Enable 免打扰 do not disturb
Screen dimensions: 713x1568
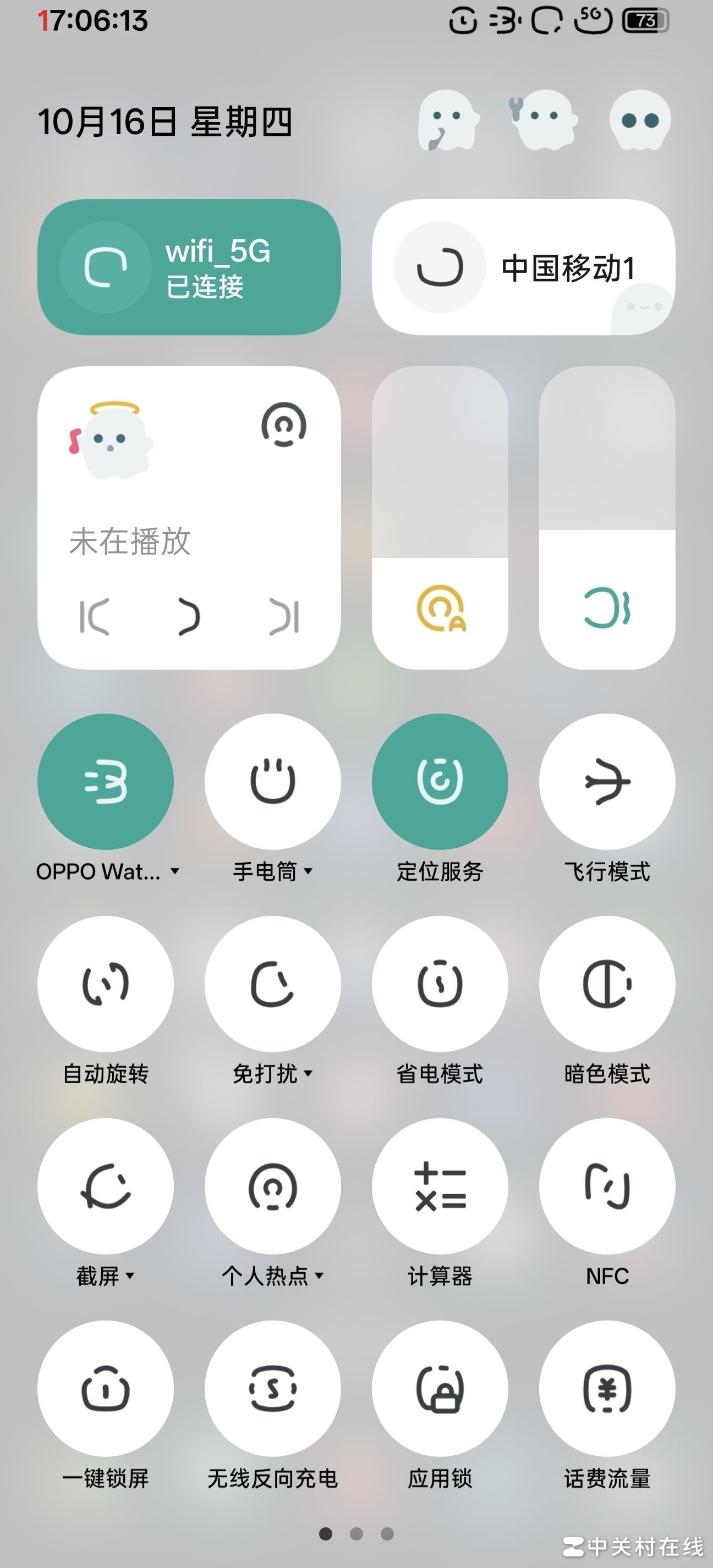[272, 984]
